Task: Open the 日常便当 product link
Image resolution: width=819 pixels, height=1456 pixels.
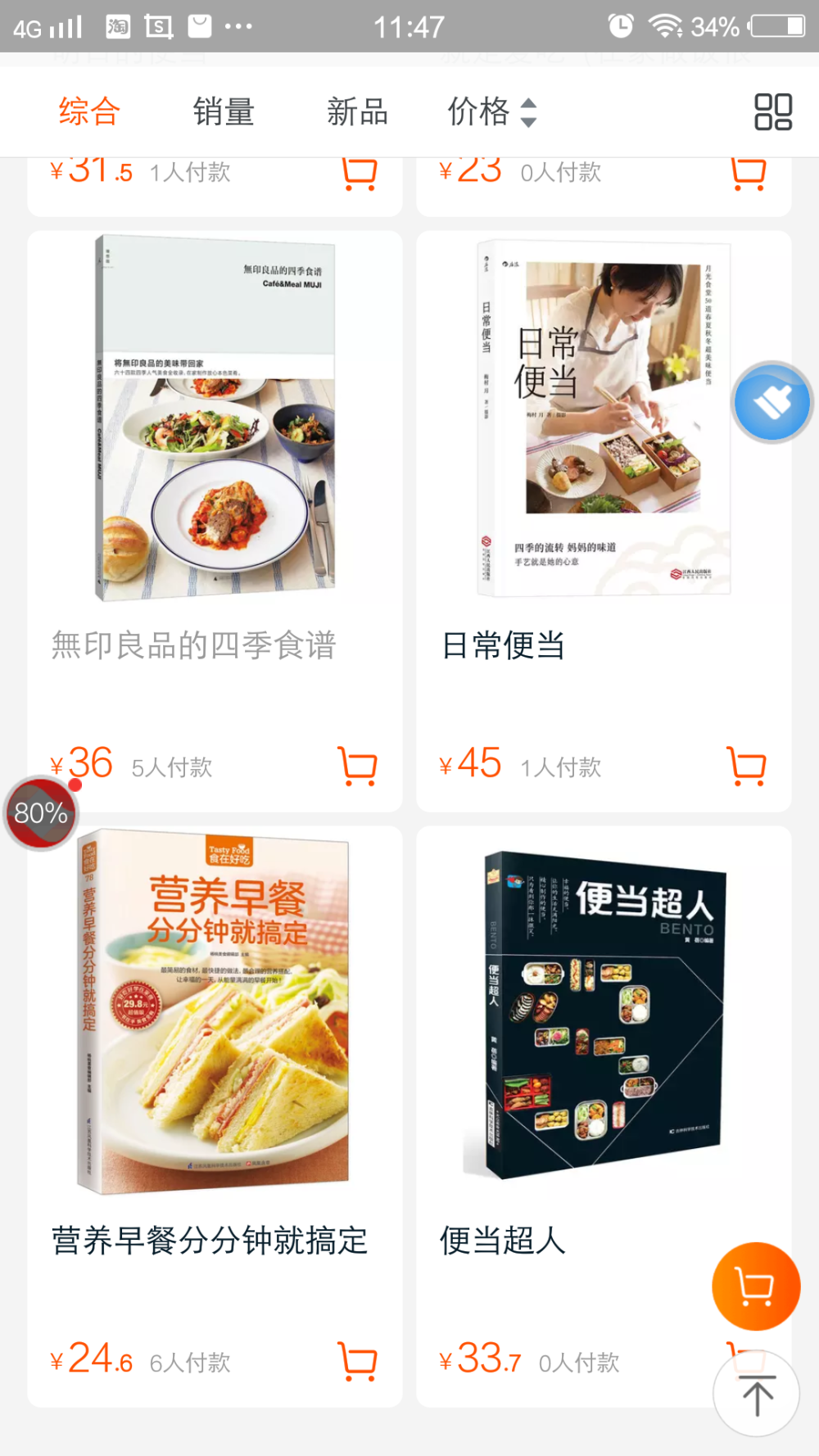Action: tap(503, 646)
